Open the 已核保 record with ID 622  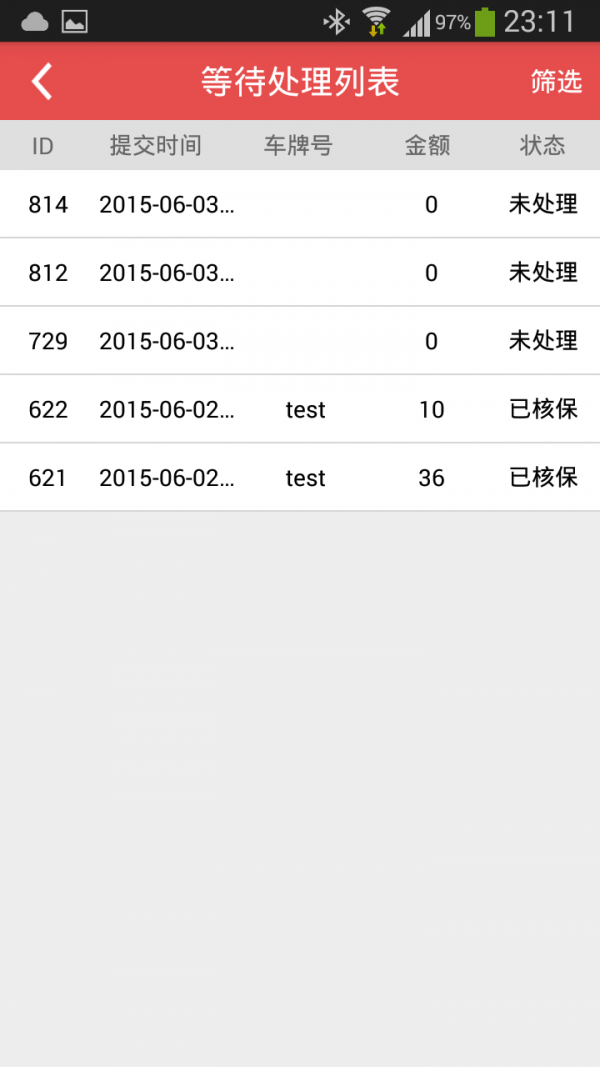point(300,409)
